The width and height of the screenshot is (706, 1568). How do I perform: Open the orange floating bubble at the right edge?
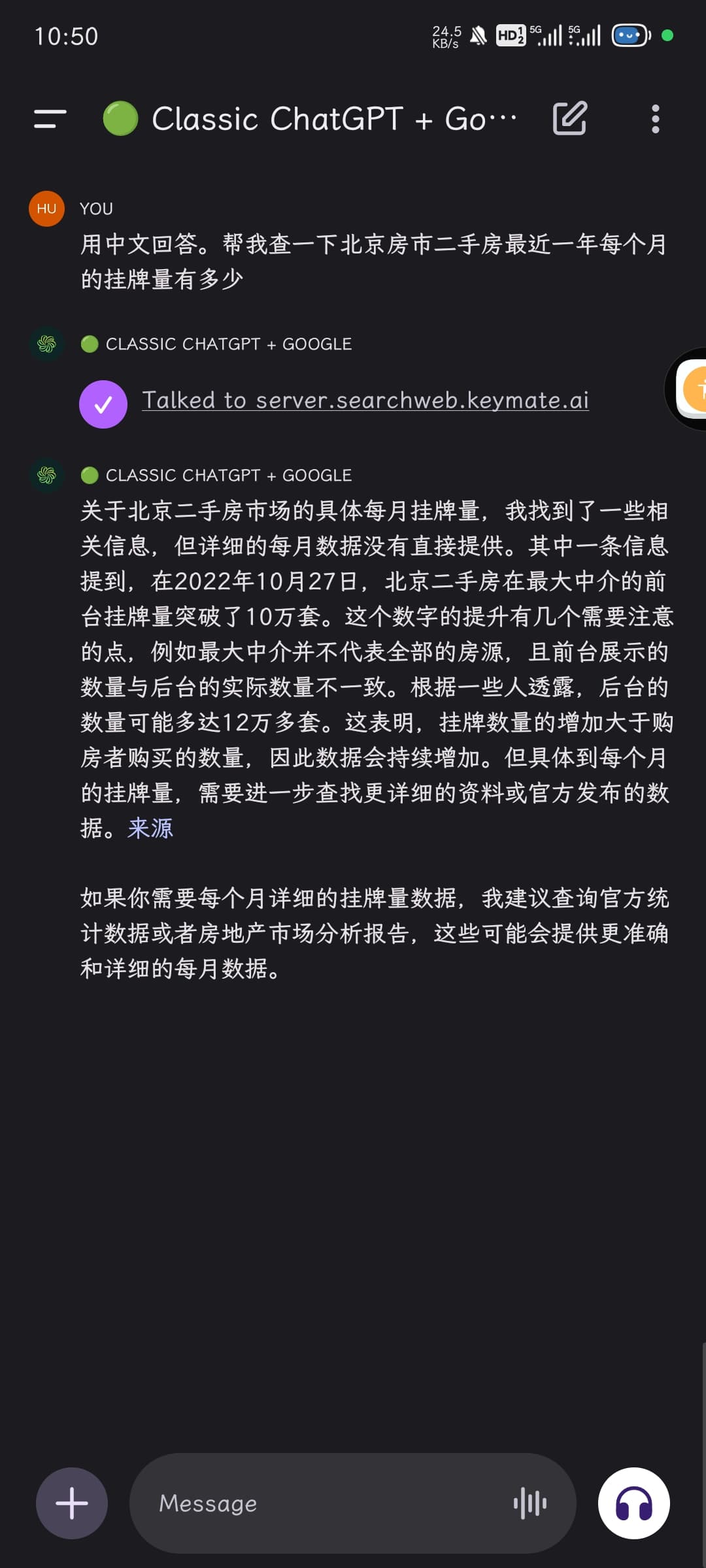pos(688,389)
